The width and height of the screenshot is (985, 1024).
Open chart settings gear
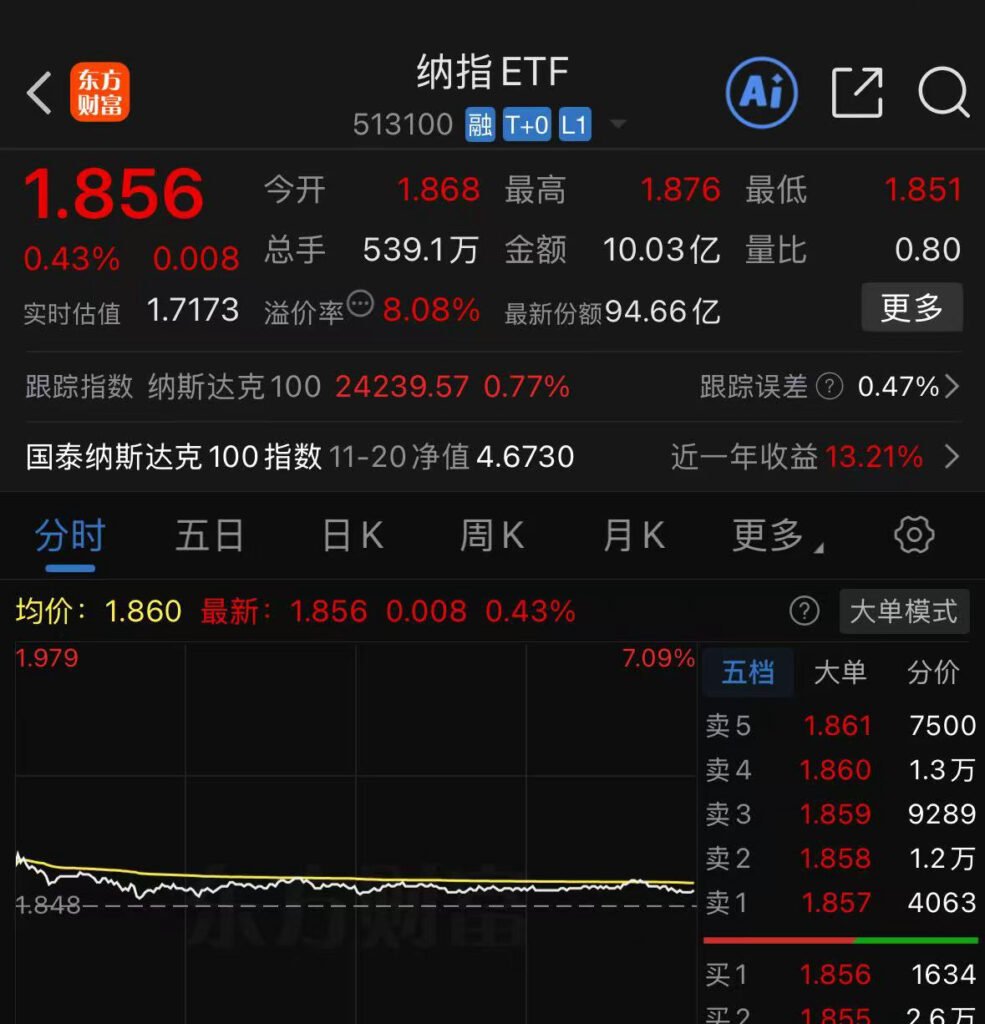pyautogui.click(x=913, y=536)
